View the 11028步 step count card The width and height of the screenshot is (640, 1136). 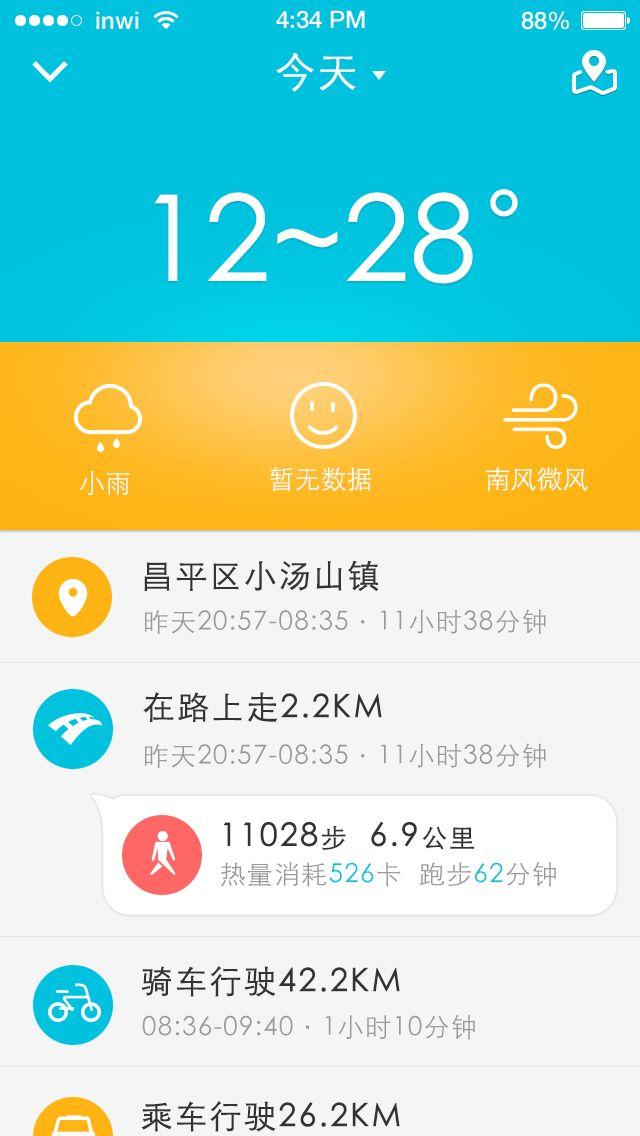click(x=360, y=855)
